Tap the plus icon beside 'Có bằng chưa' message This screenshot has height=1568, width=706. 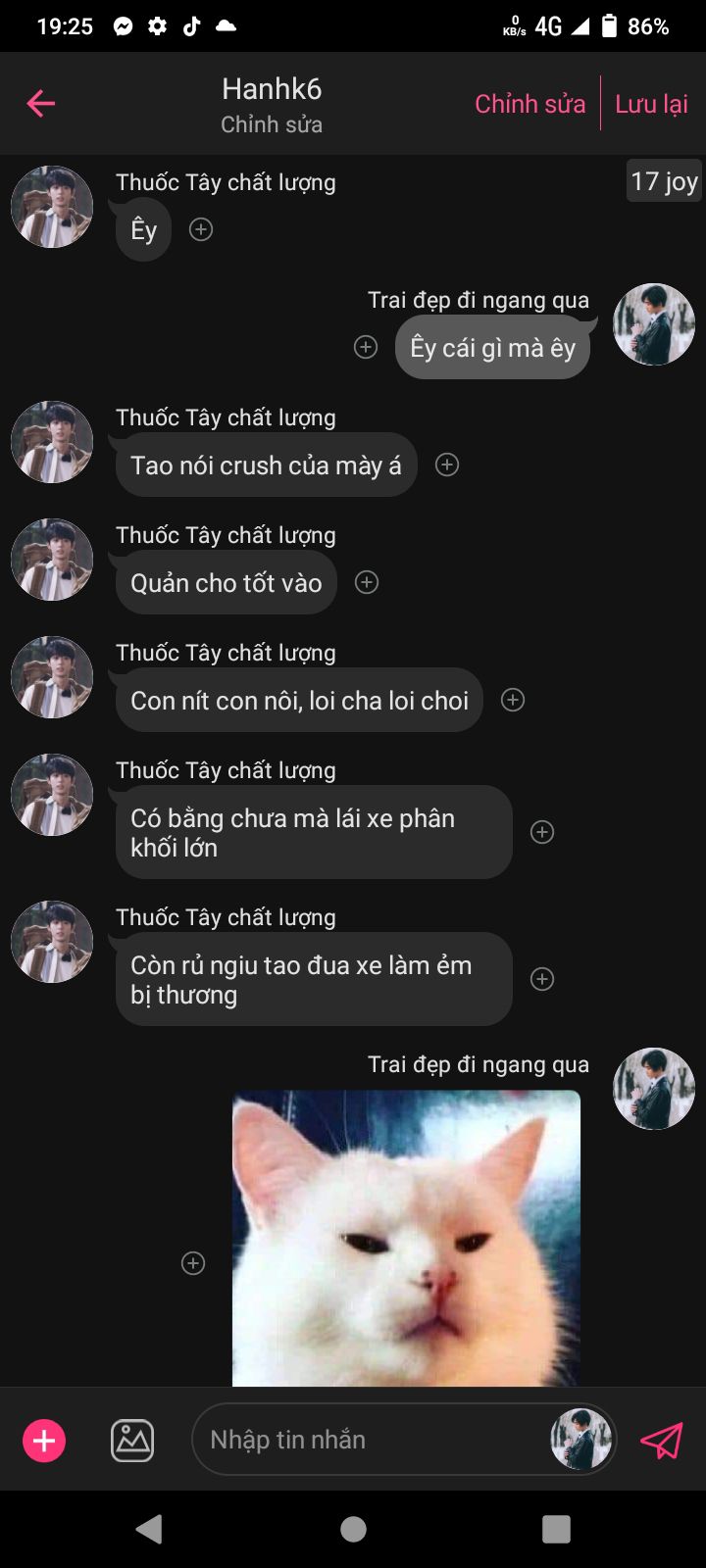click(x=542, y=832)
